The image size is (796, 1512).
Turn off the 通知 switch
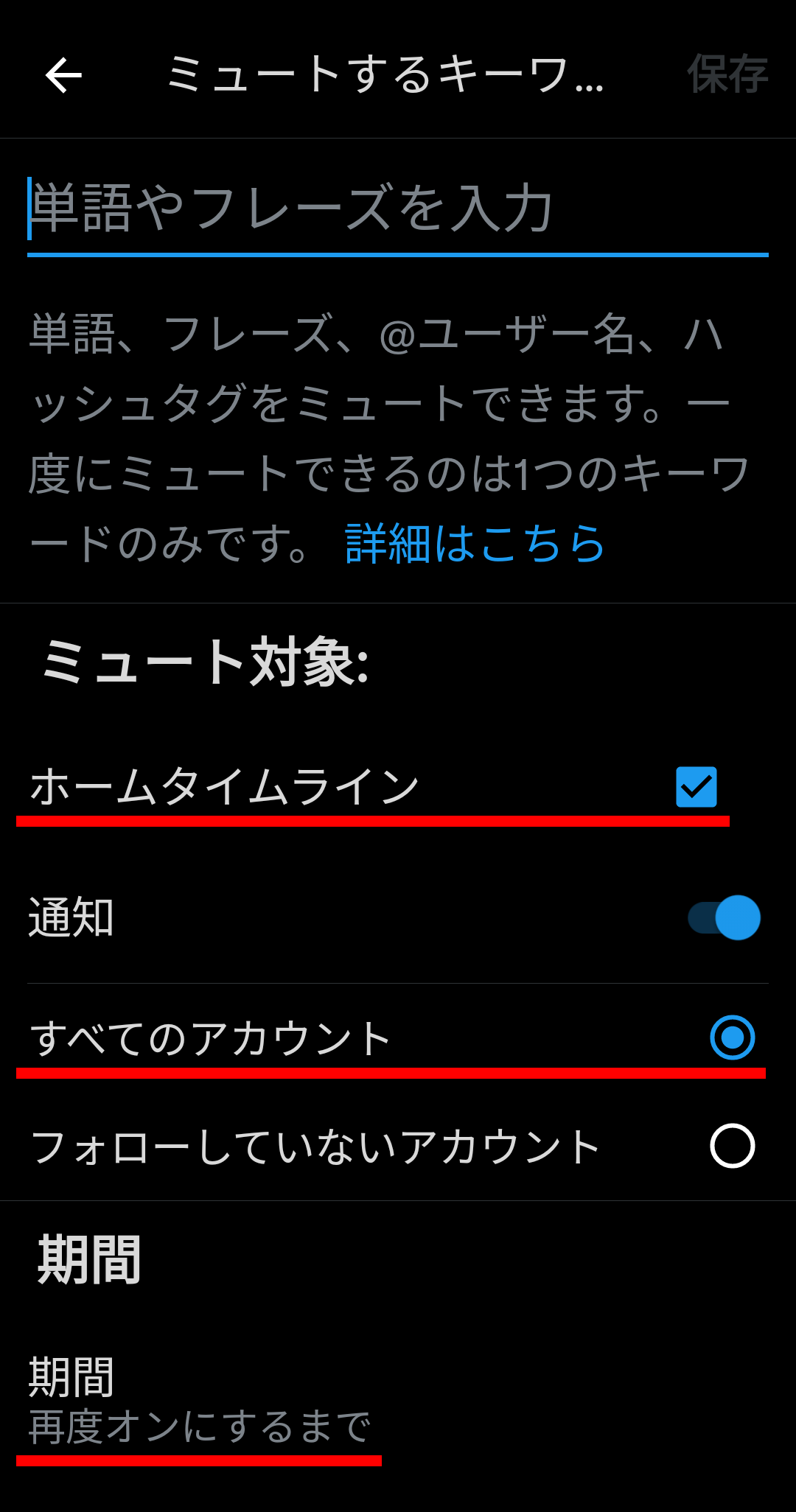tap(724, 917)
